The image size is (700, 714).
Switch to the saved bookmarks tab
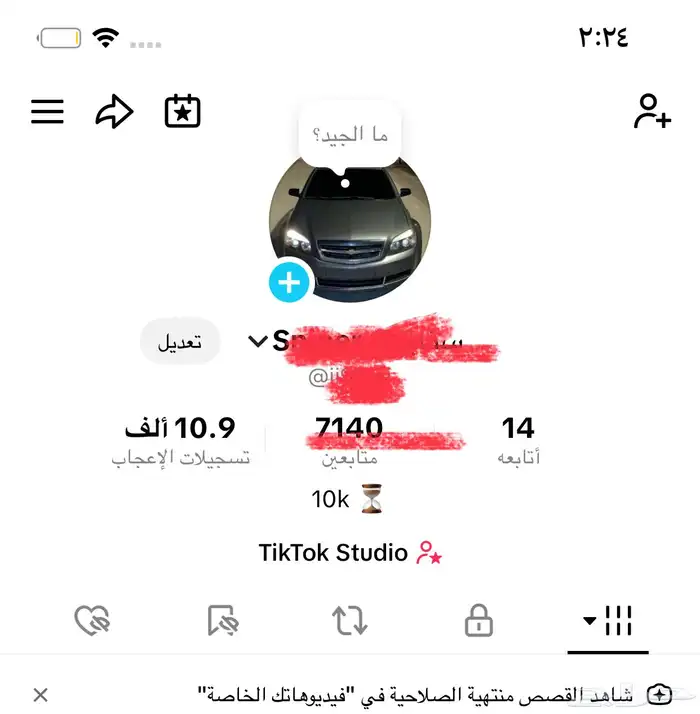pos(222,622)
